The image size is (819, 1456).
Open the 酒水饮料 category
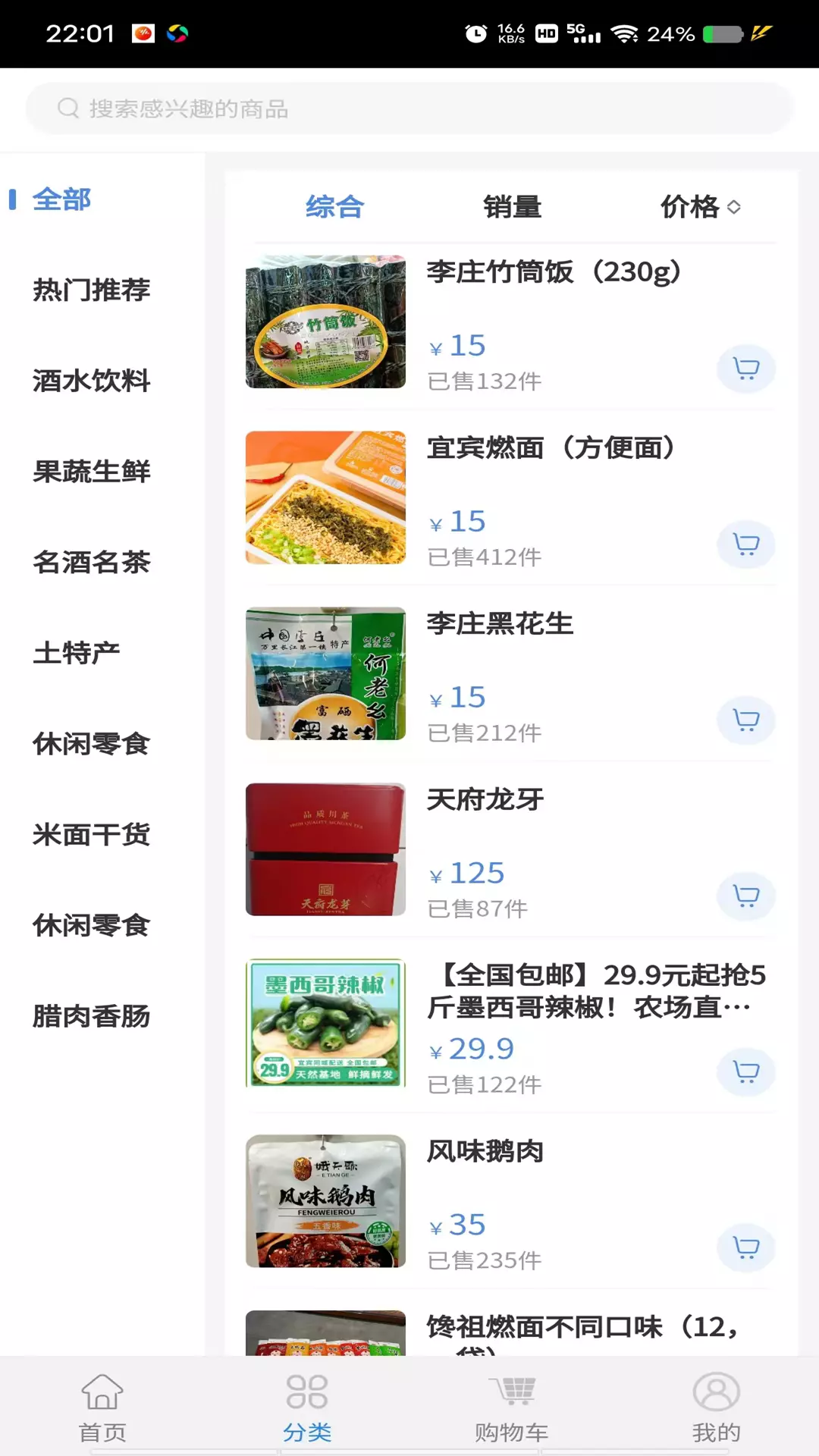click(x=92, y=381)
